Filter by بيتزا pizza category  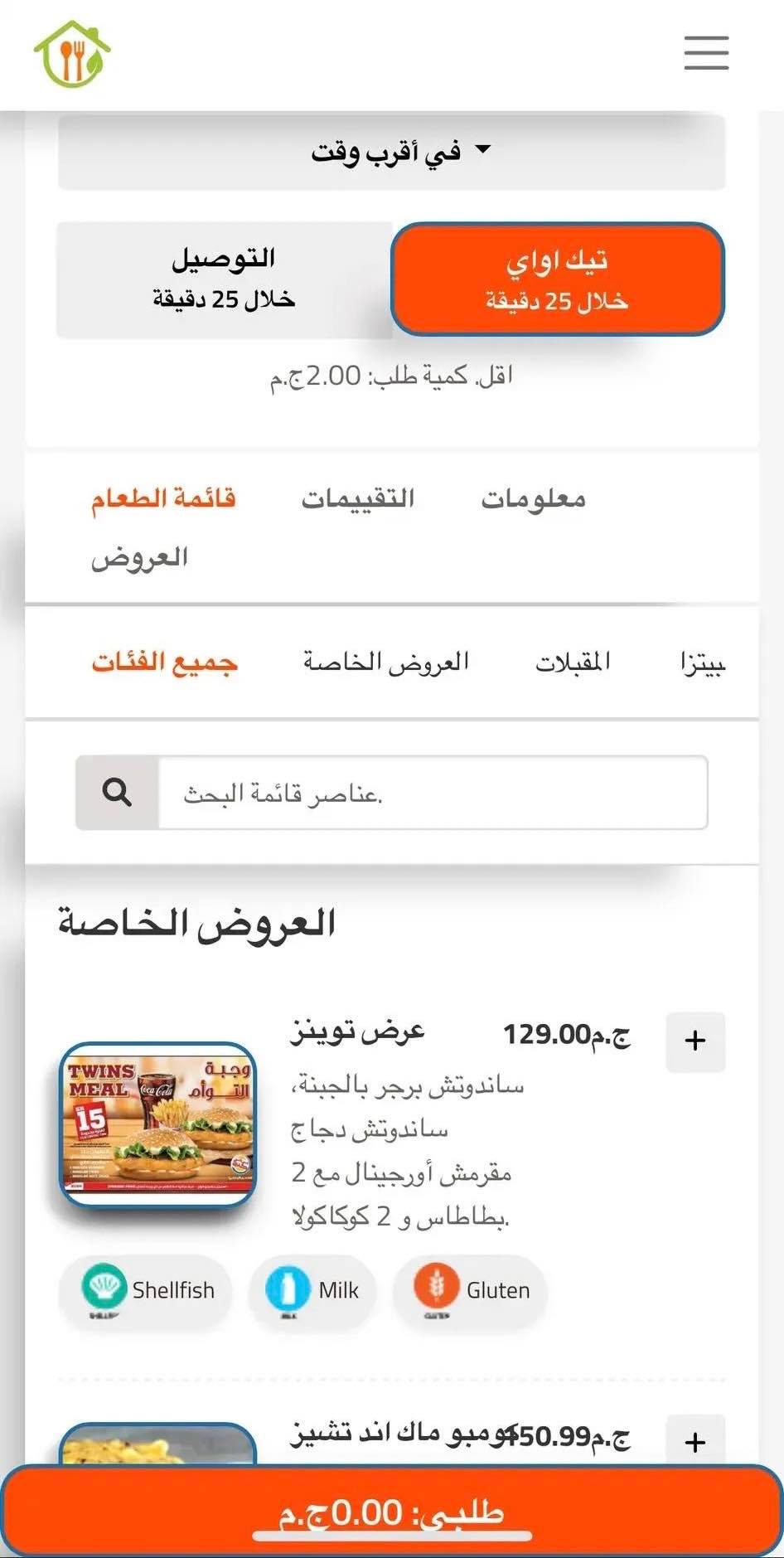pyautogui.click(x=703, y=663)
